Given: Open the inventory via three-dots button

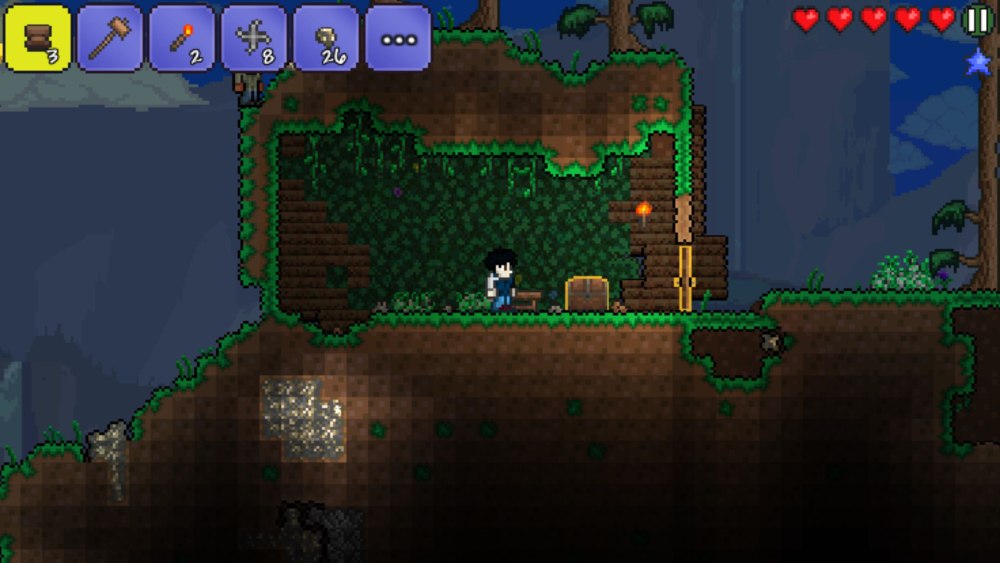Looking at the screenshot, I should point(398,39).
